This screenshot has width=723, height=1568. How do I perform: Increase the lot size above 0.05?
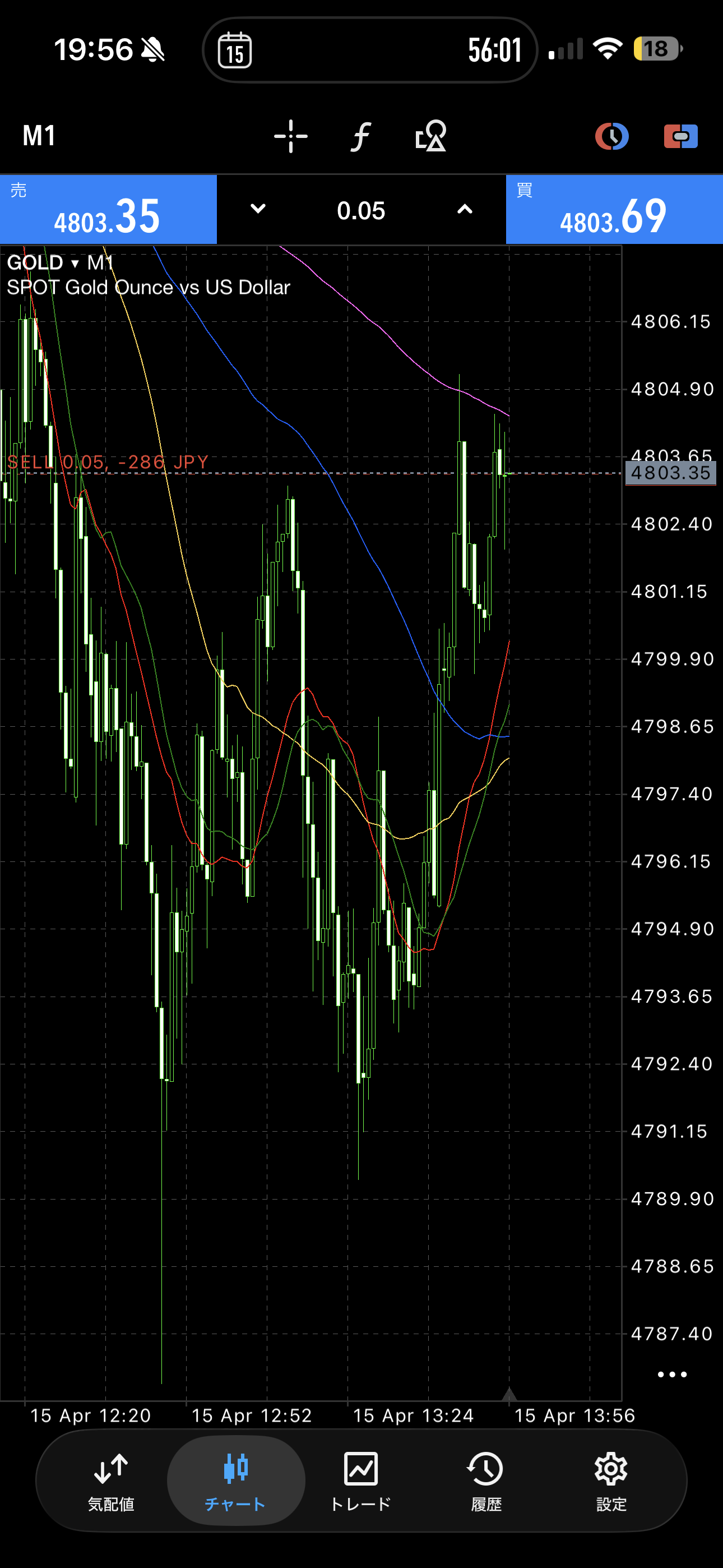(465, 209)
